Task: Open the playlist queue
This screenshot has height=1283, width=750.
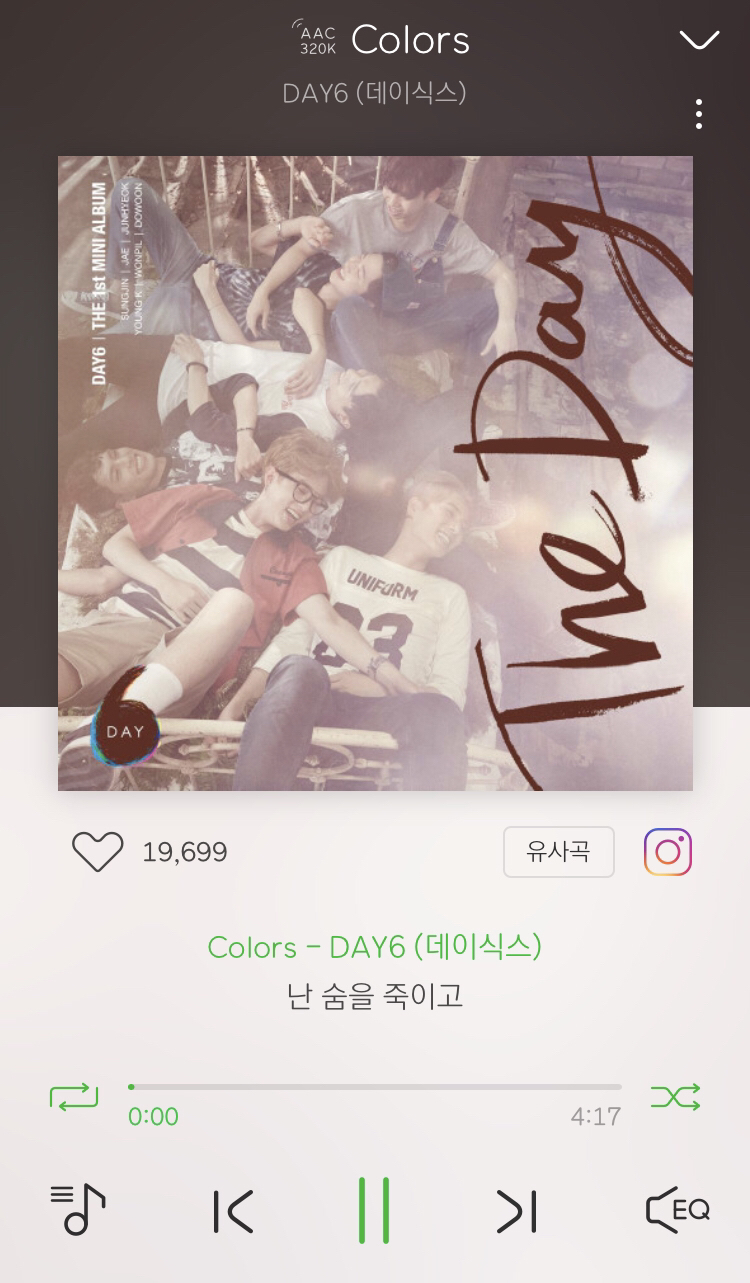Action: click(78, 1210)
